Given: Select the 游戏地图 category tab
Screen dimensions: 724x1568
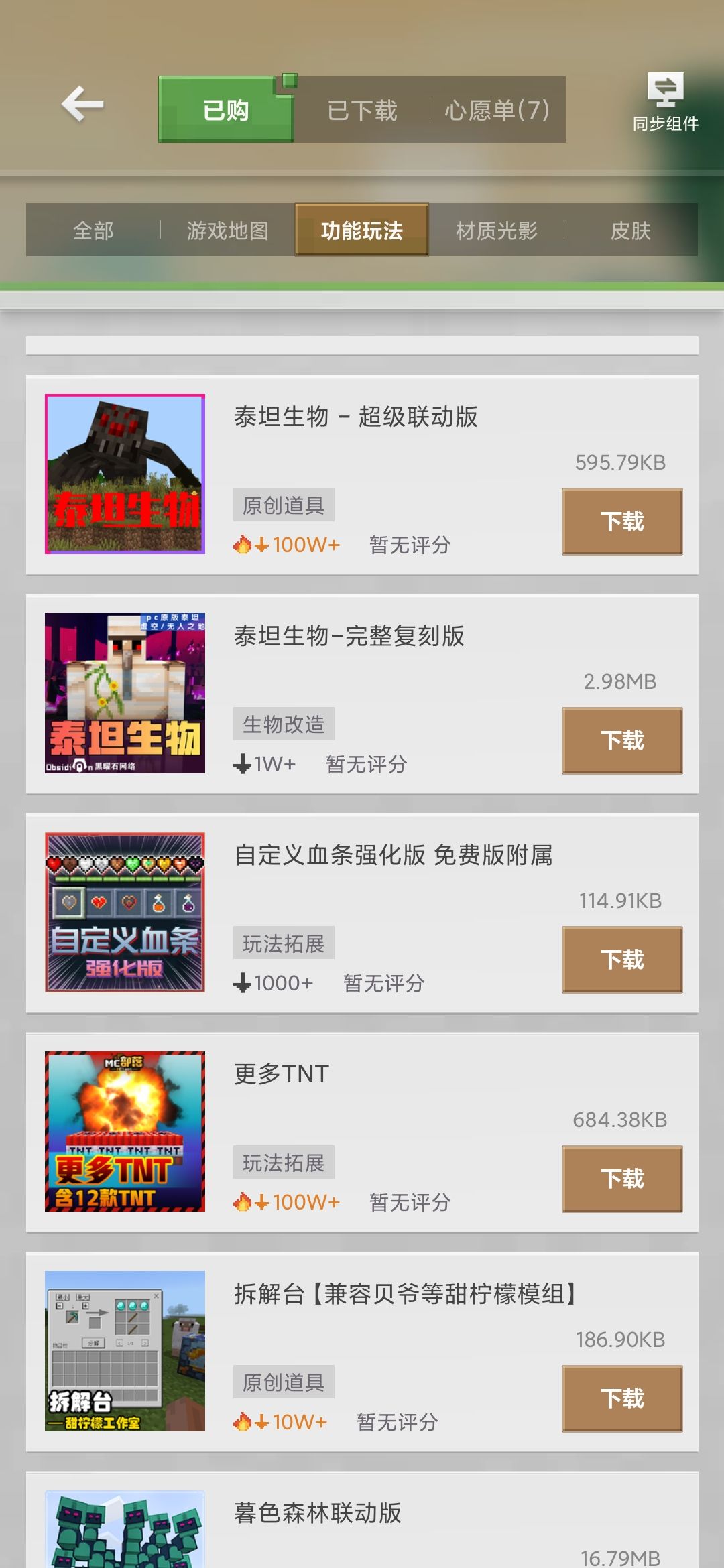Looking at the screenshot, I should (227, 230).
